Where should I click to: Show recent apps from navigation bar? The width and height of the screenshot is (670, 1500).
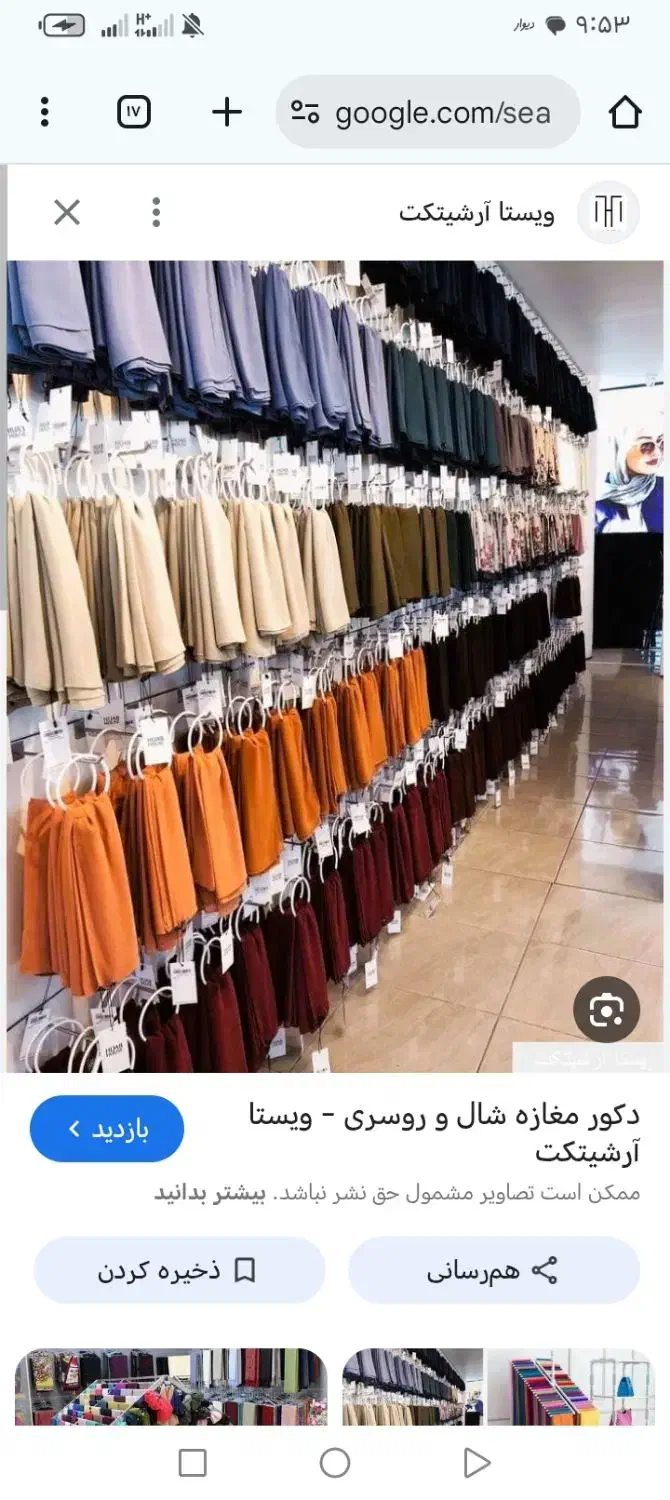click(192, 1464)
